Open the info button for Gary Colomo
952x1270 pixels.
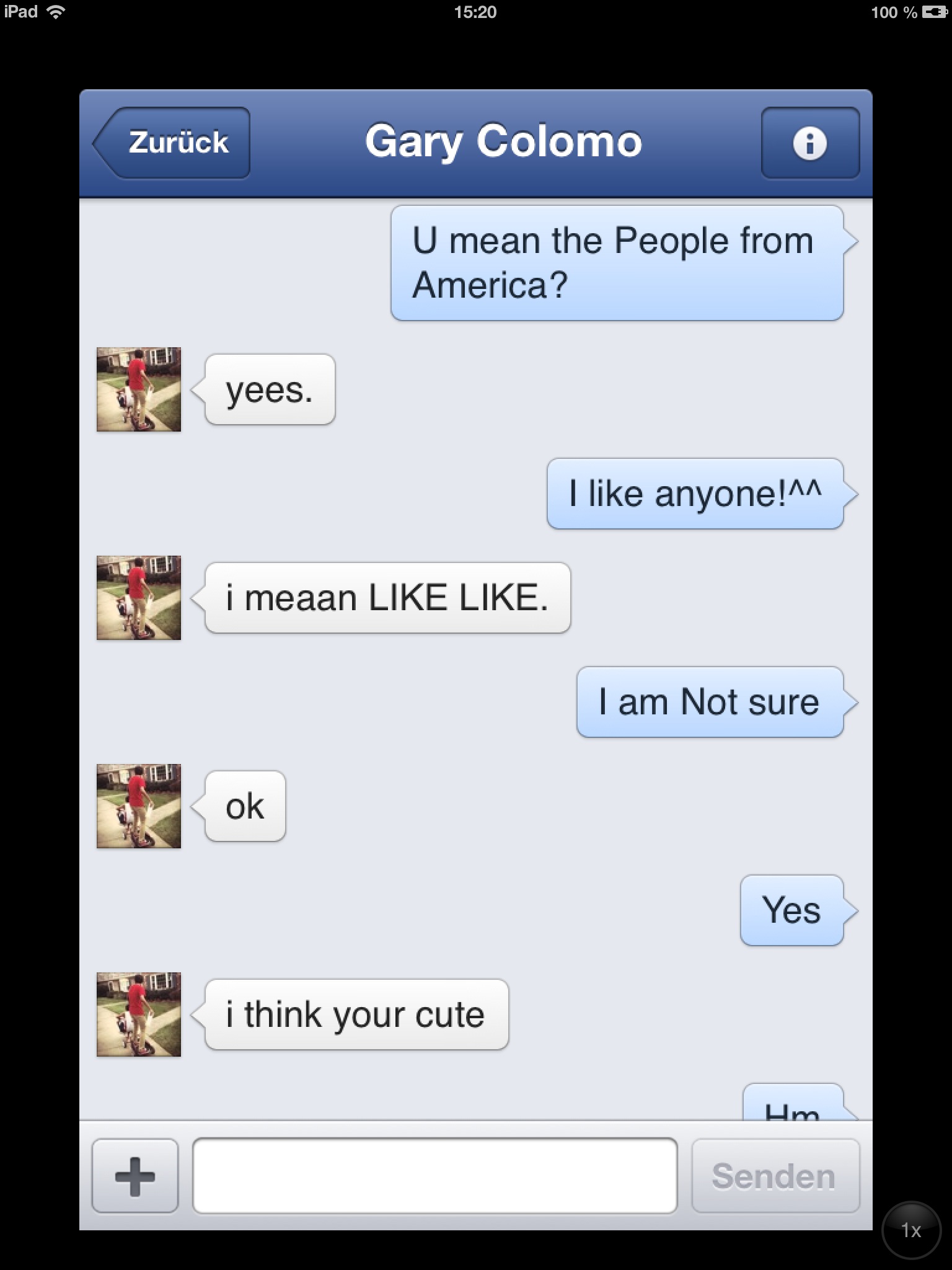[x=809, y=143]
